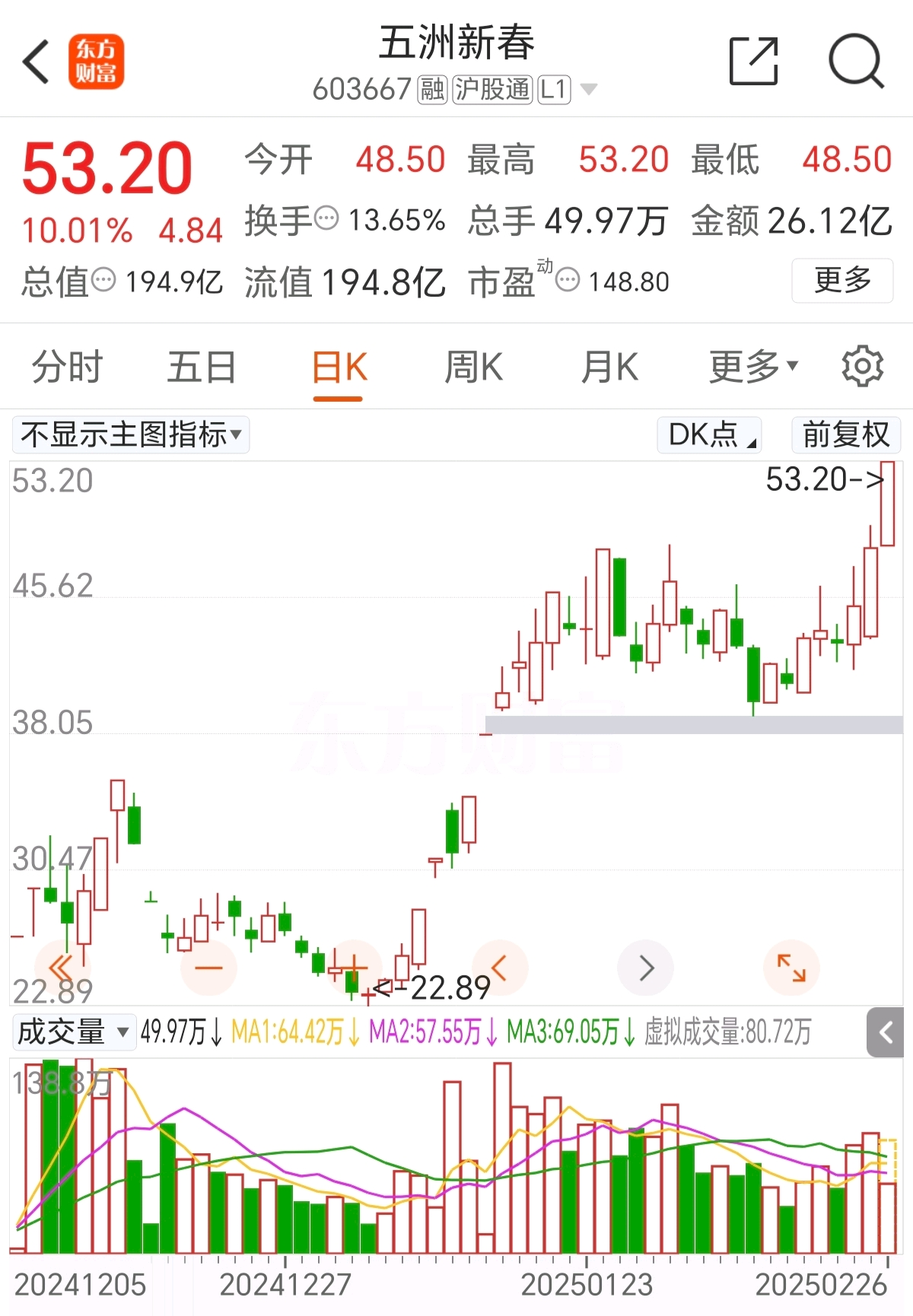Switch to the 分时 tab

pos(67,367)
